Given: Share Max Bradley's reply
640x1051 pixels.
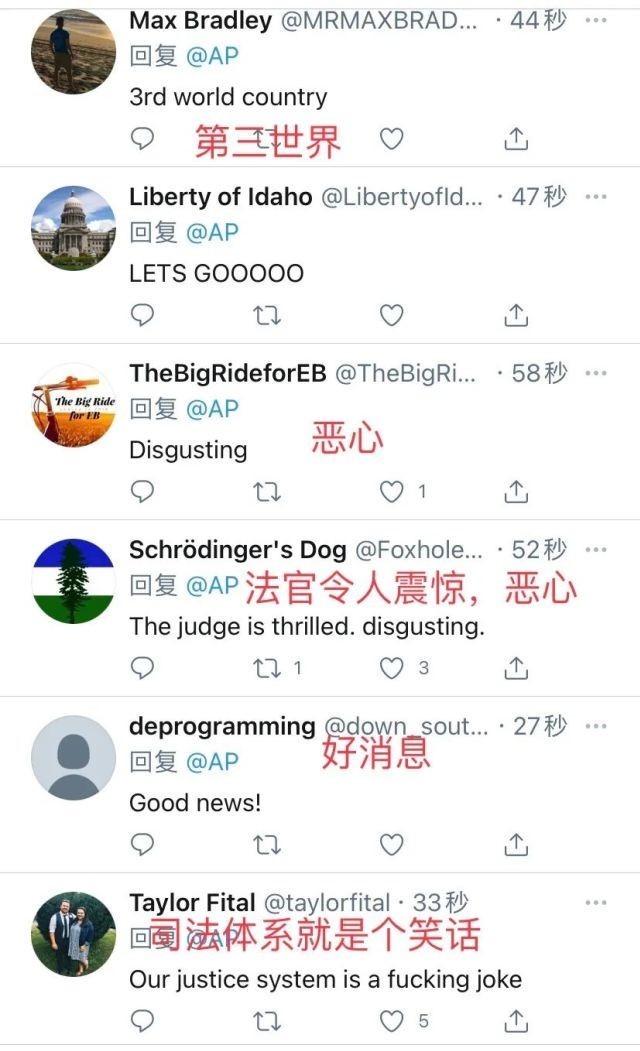Looking at the screenshot, I should coord(515,139).
